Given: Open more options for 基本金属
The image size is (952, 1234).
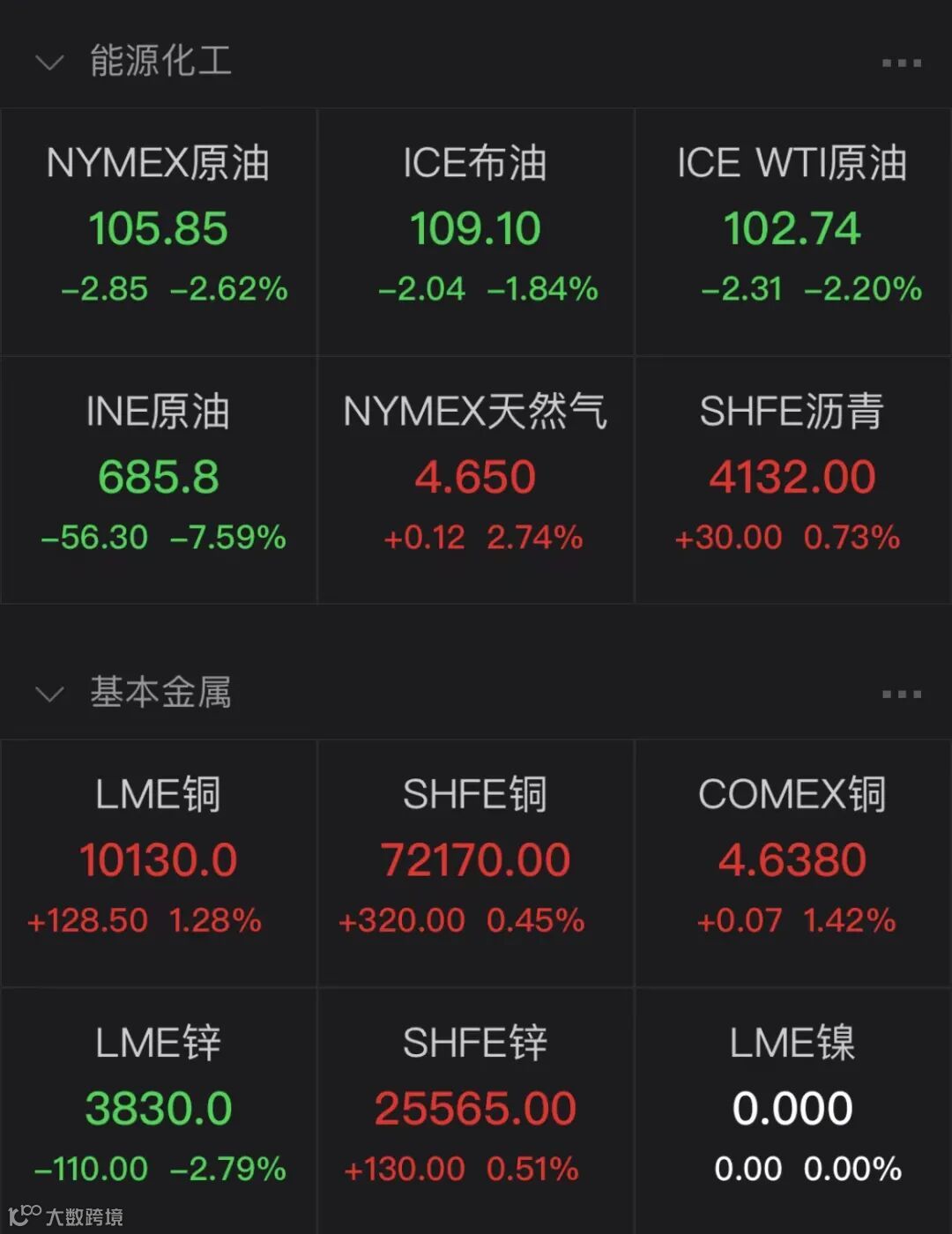Looking at the screenshot, I should point(901,695).
